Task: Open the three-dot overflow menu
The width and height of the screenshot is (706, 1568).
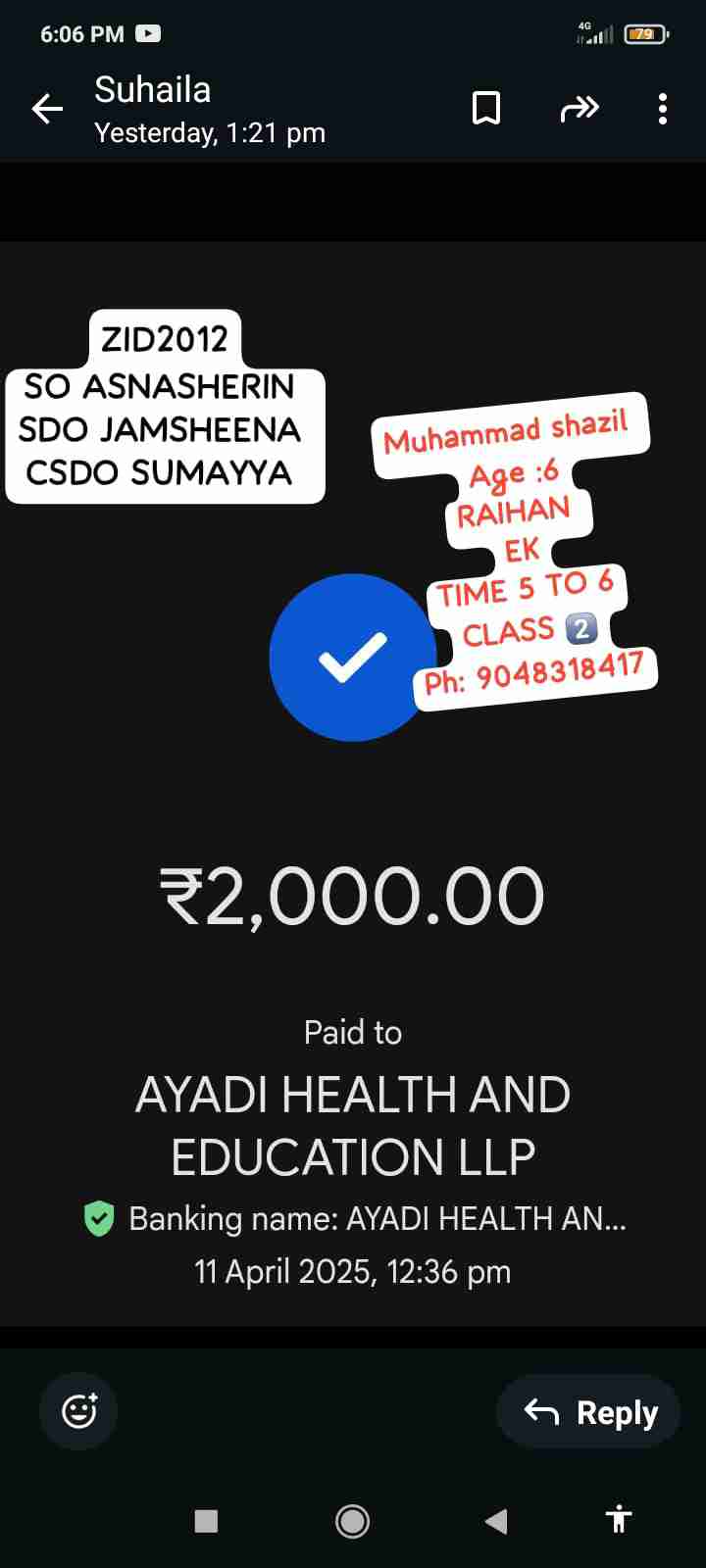Action: pyautogui.click(x=663, y=109)
